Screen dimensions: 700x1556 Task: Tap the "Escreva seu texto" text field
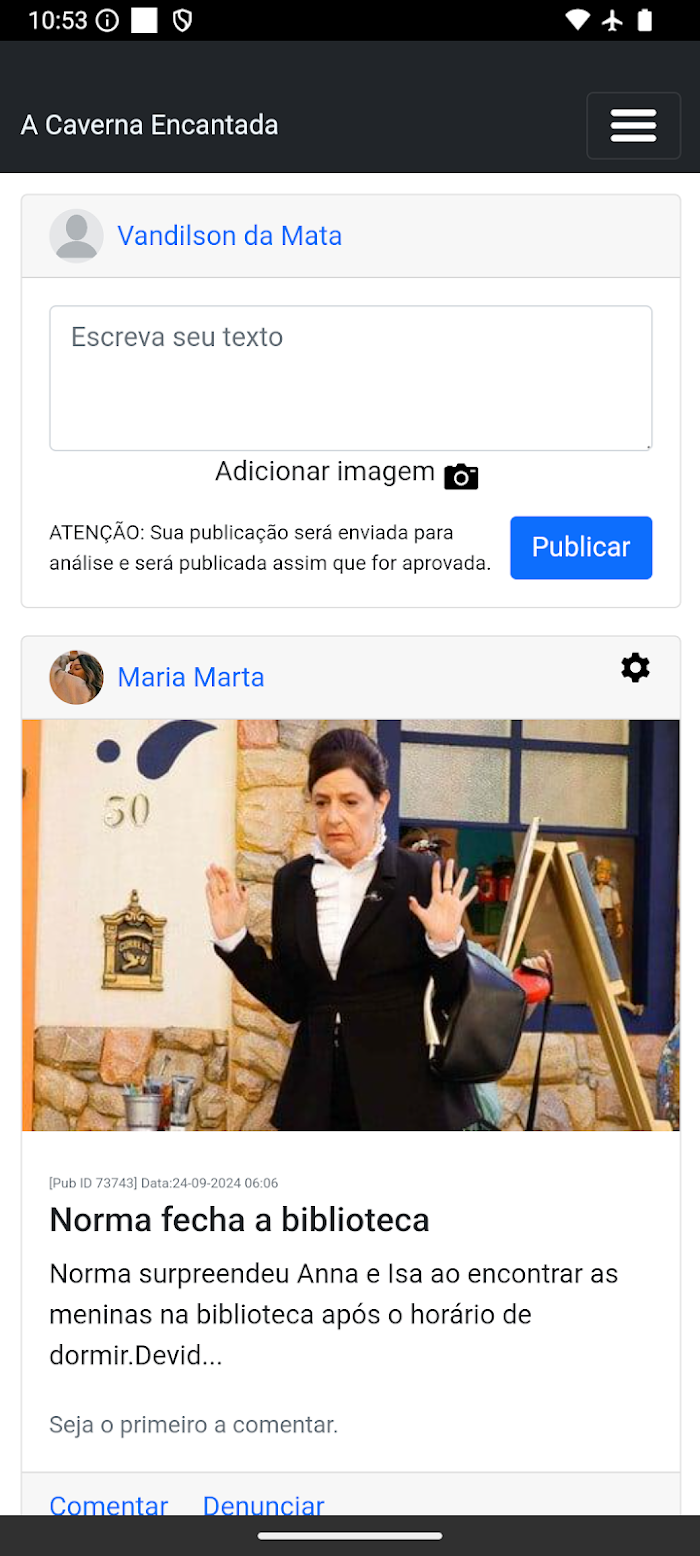coord(351,378)
